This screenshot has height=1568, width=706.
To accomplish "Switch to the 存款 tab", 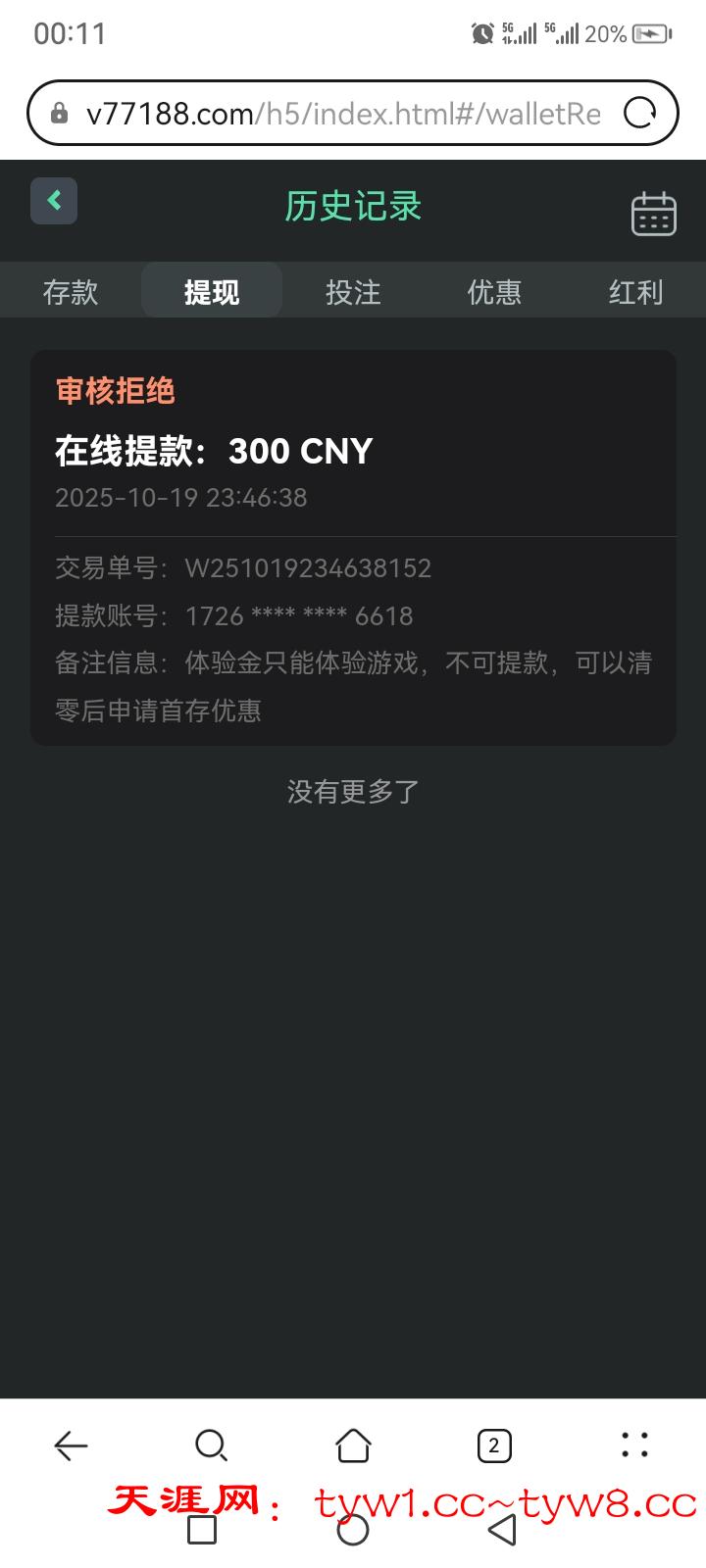I will click(x=71, y=291).
